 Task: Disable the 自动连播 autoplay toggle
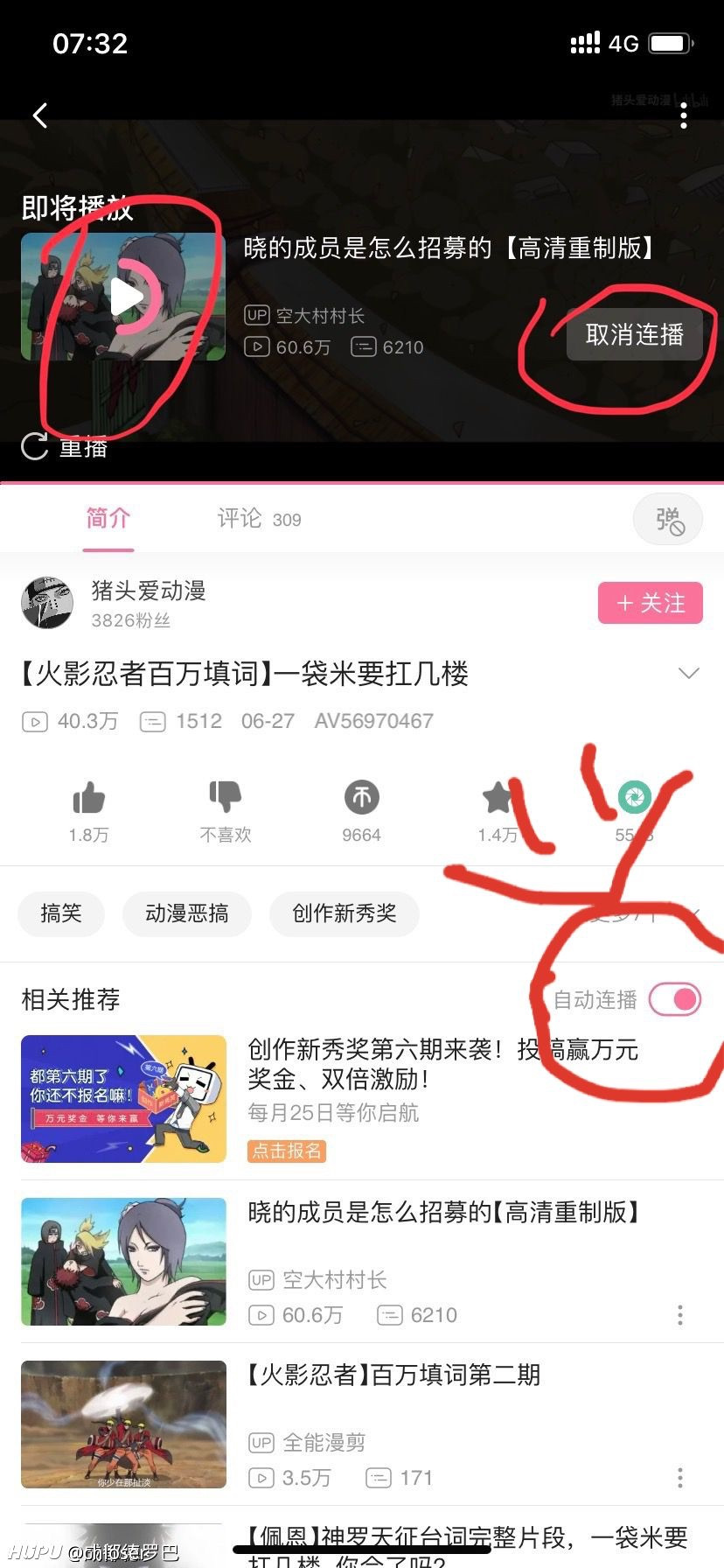tap(674, 999)
